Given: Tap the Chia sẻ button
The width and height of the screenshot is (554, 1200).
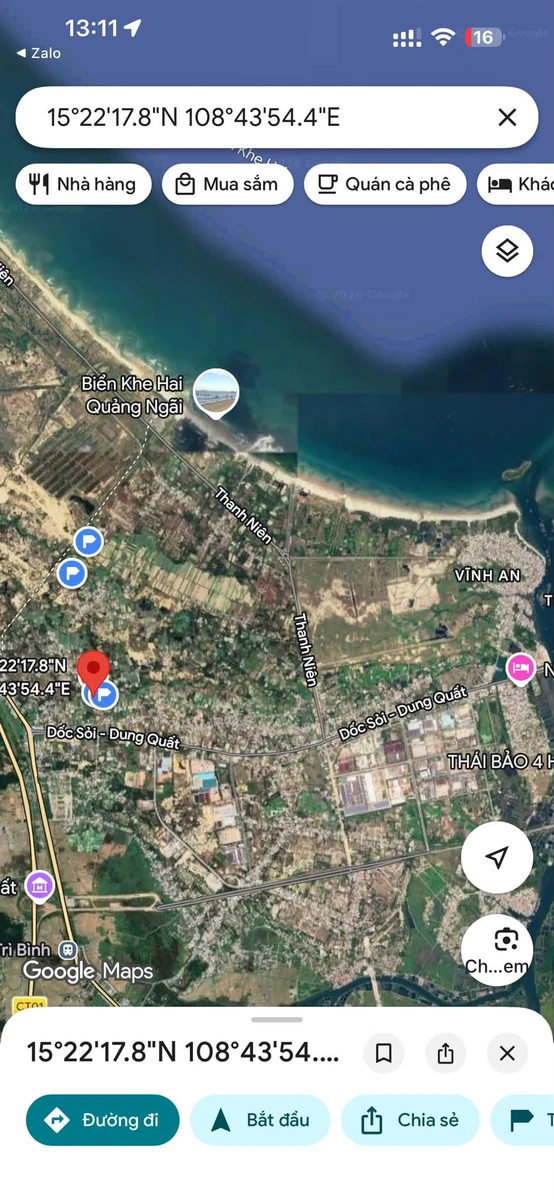Looking at the screenshot, I should coord(410,1120).
